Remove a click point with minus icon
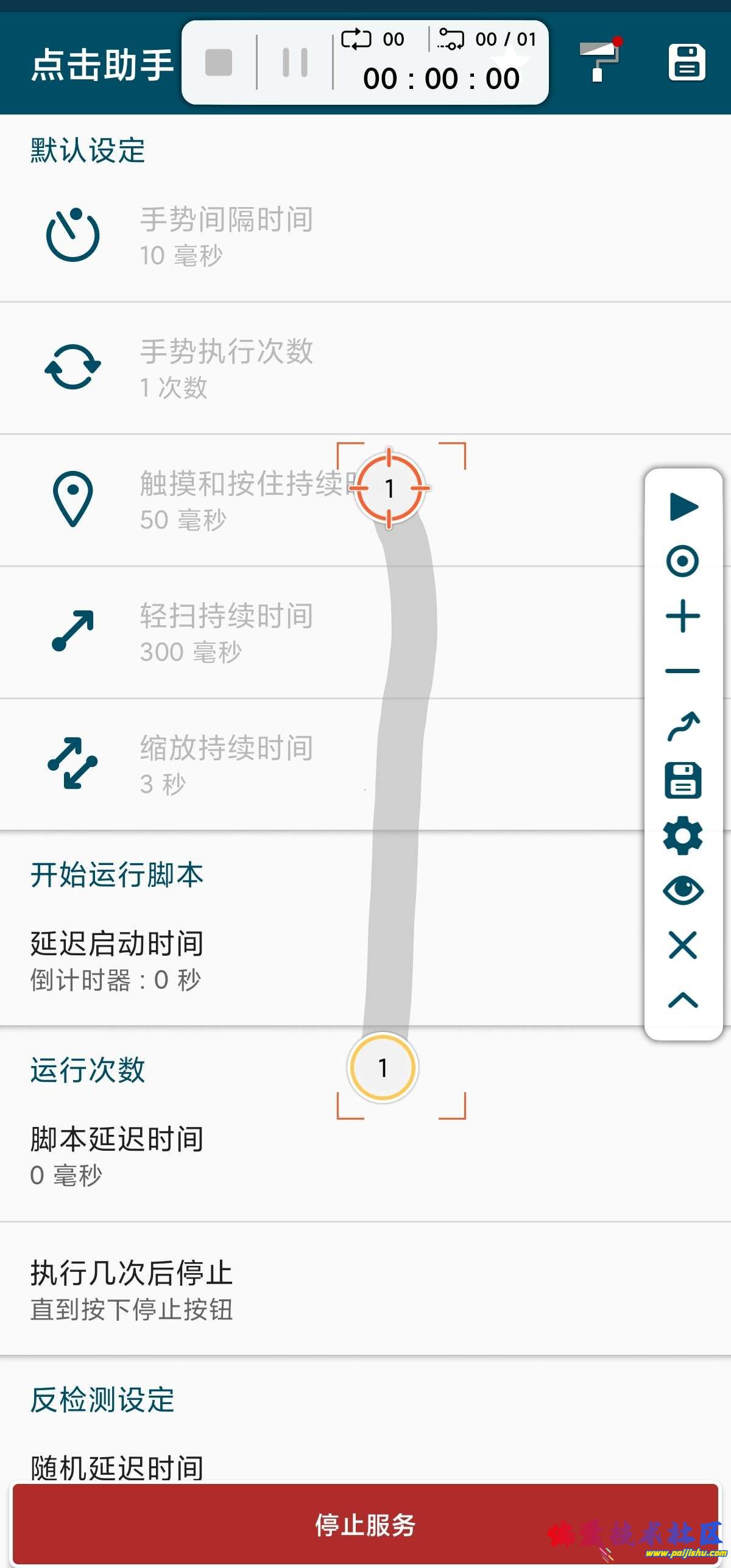 point(683,671)
